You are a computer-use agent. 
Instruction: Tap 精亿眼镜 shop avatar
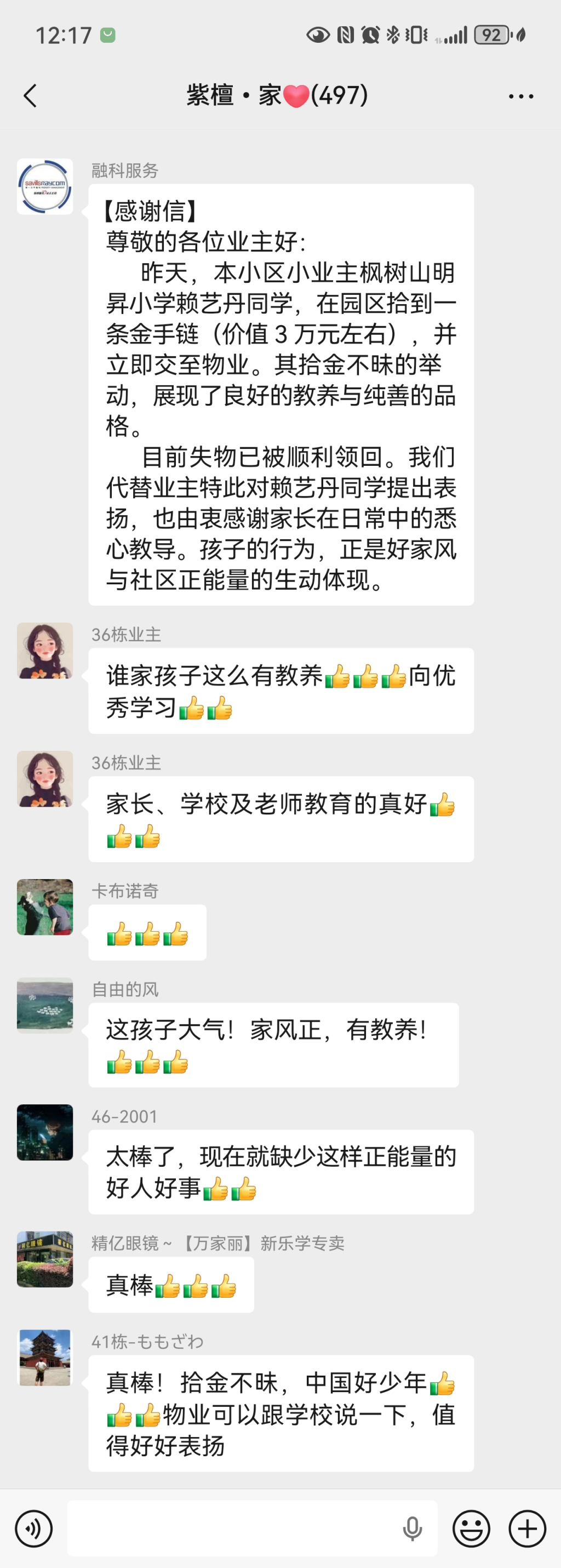44,1261
